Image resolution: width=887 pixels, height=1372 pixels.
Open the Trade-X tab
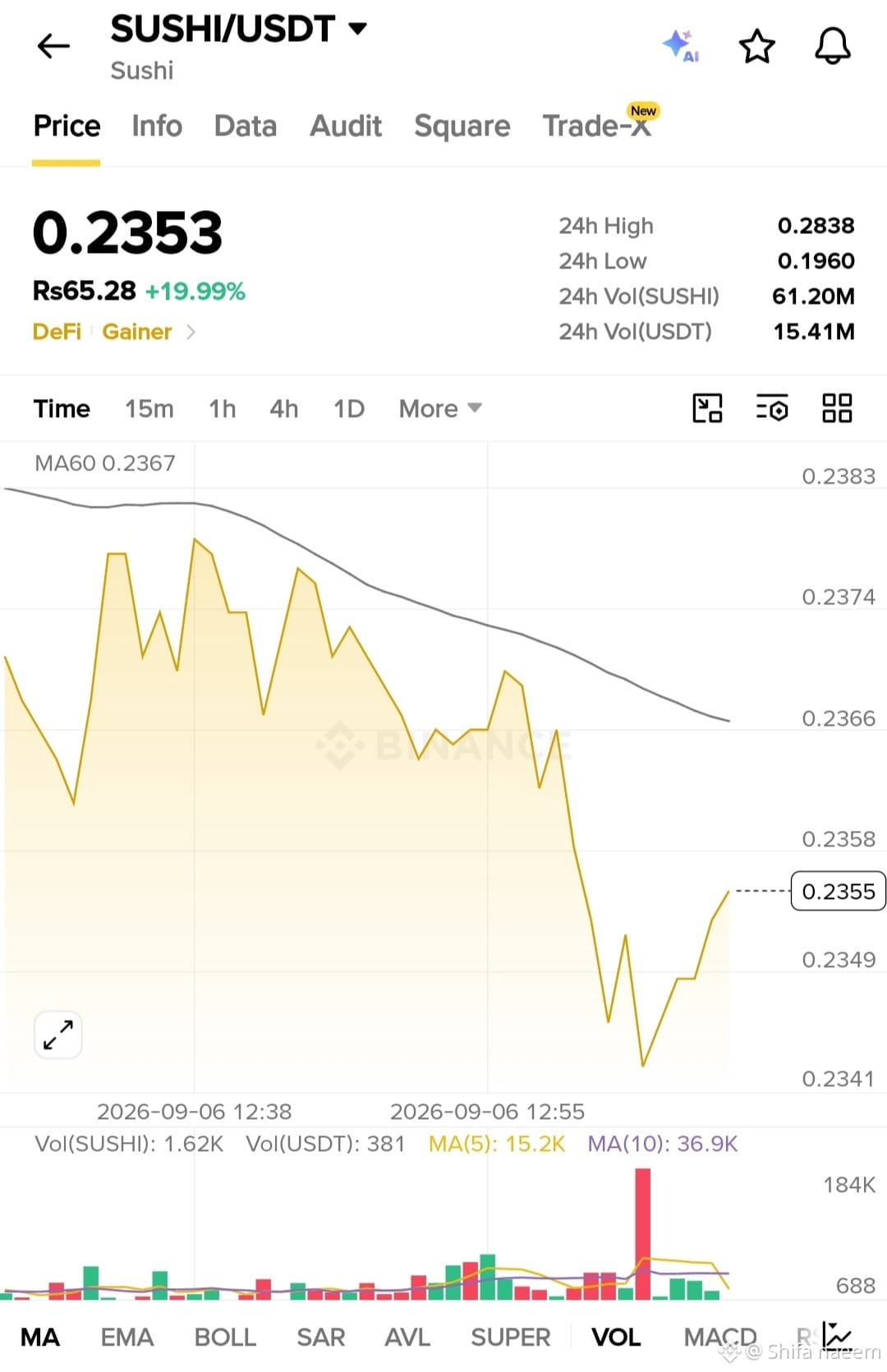tap(598, 126)
